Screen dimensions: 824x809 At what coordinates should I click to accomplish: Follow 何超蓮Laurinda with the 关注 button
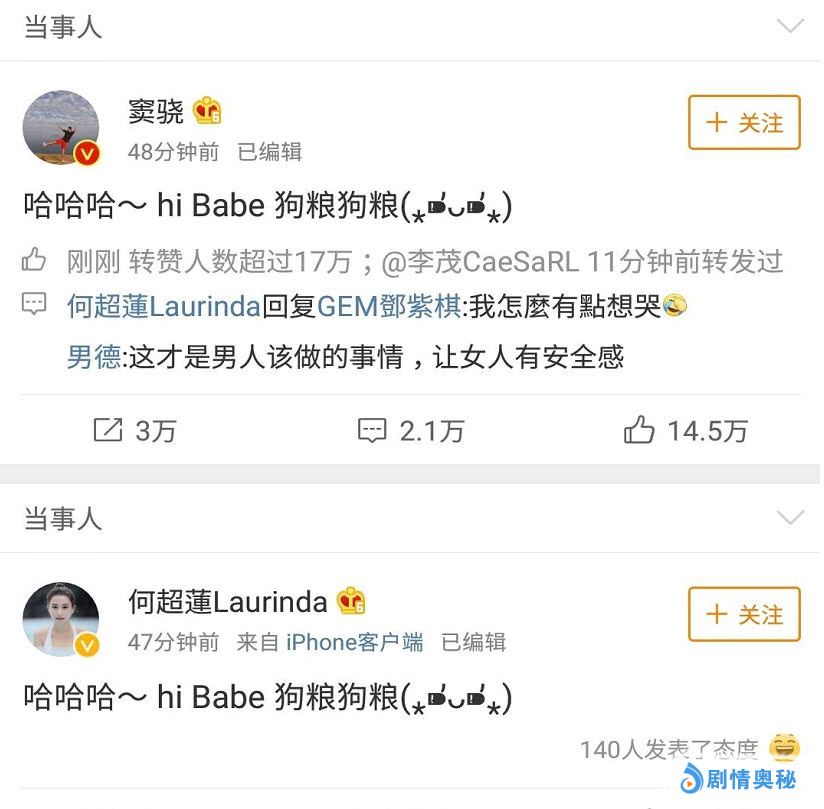[x=744, y=614]
